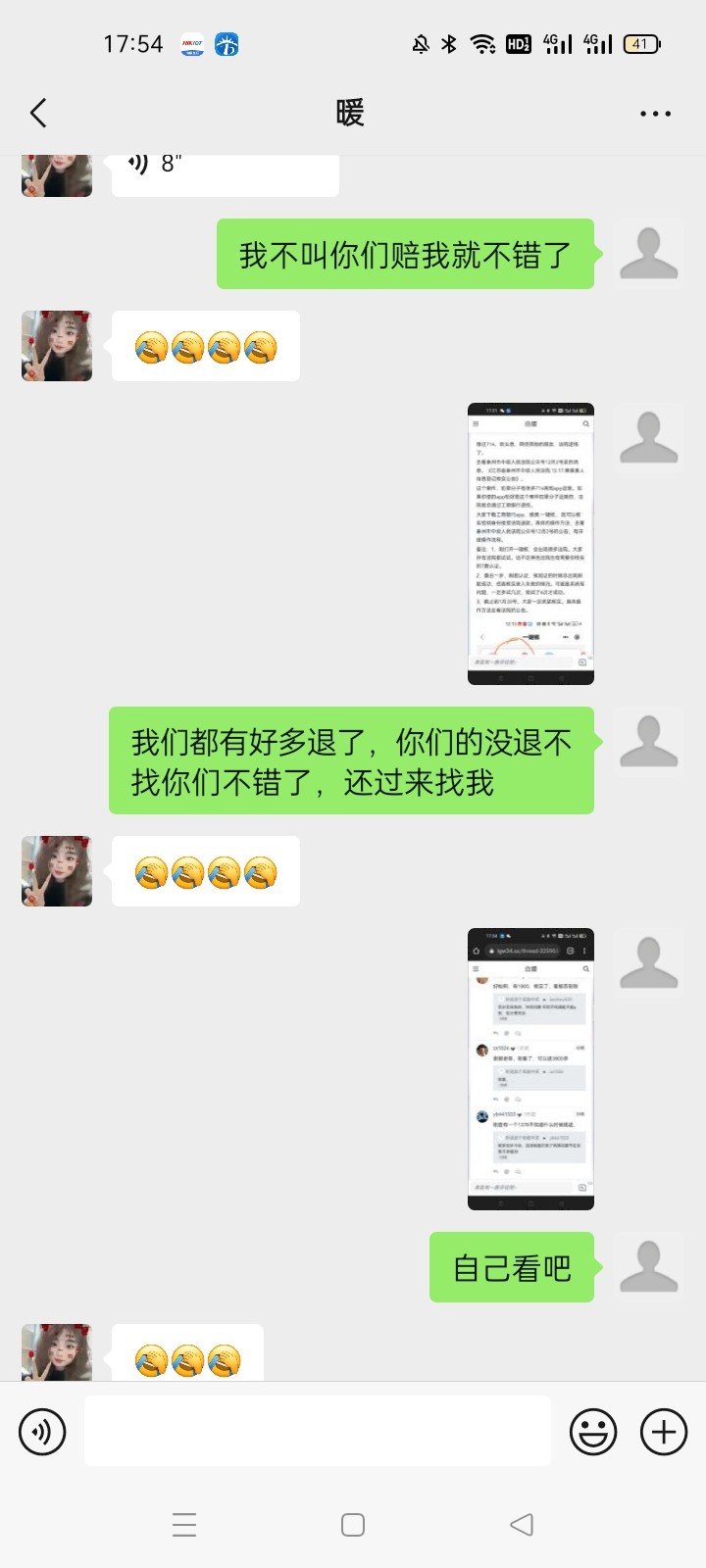Open the chat options three-dot menu
Screen dimensions: 706x1568
tap(655, 114)
